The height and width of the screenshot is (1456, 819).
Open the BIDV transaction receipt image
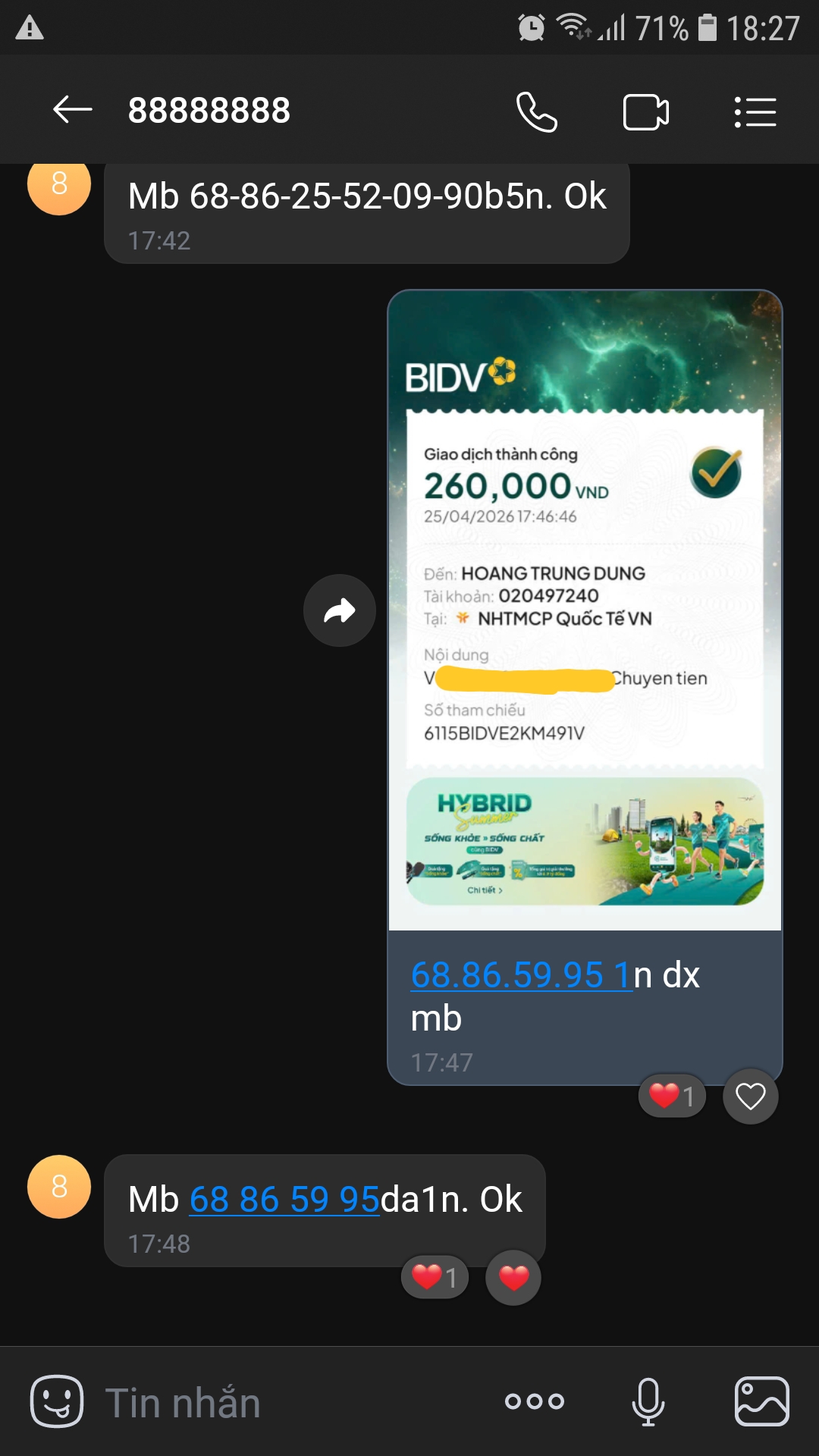point(585,610)
